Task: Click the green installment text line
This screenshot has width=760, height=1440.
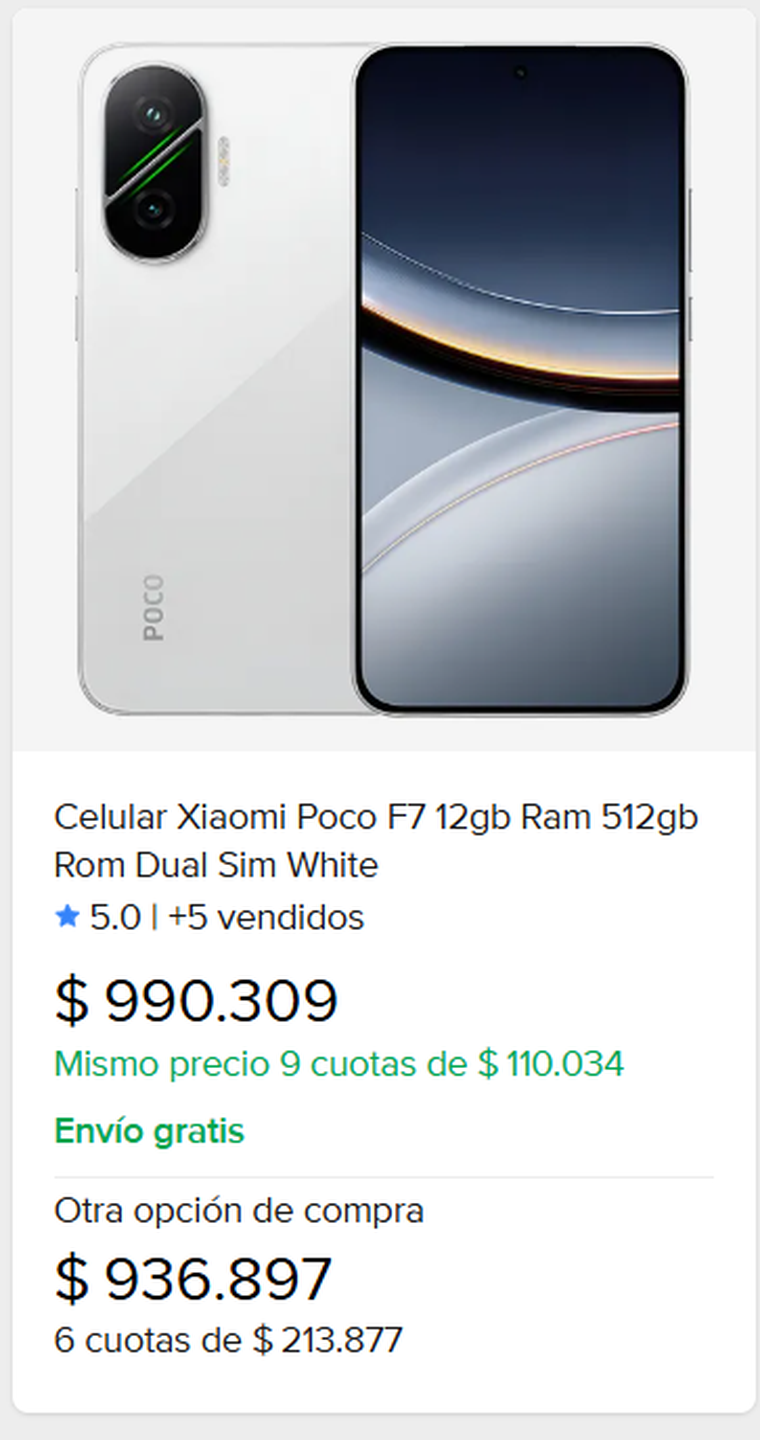Action: click(x=338, y=1064)
